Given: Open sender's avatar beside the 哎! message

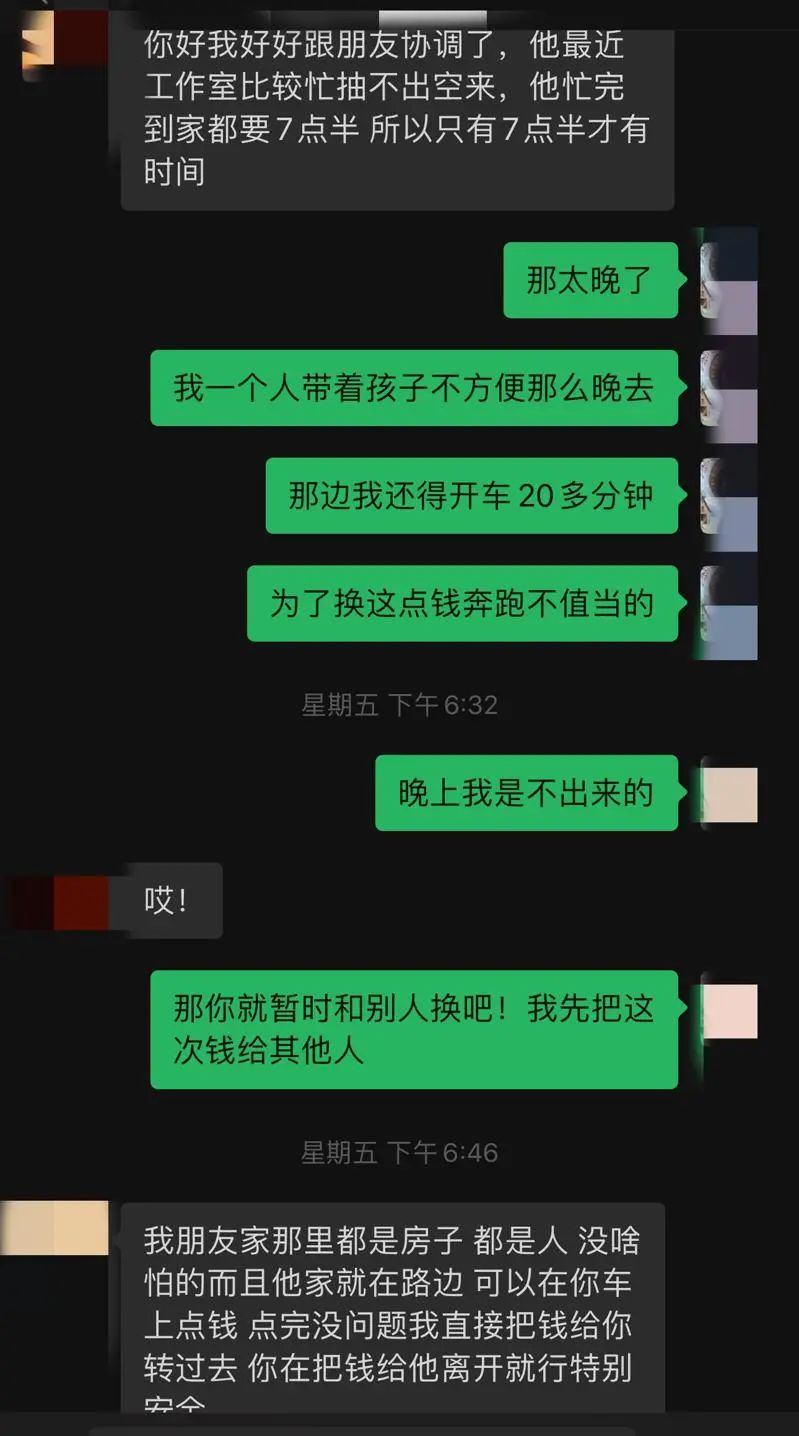Looking at the screenshot, I should 62,901.
